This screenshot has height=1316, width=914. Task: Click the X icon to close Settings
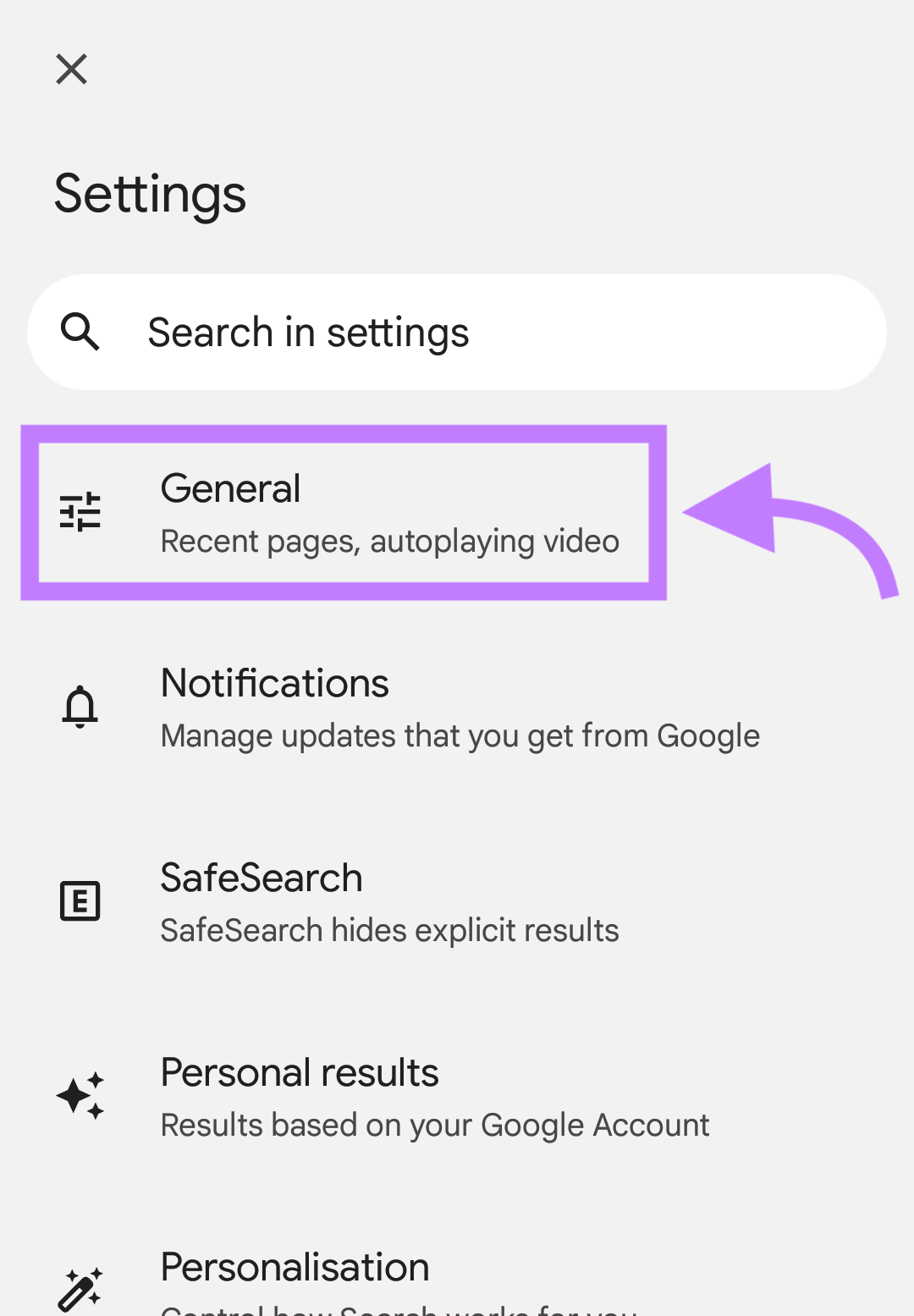(x=71, y=69)
